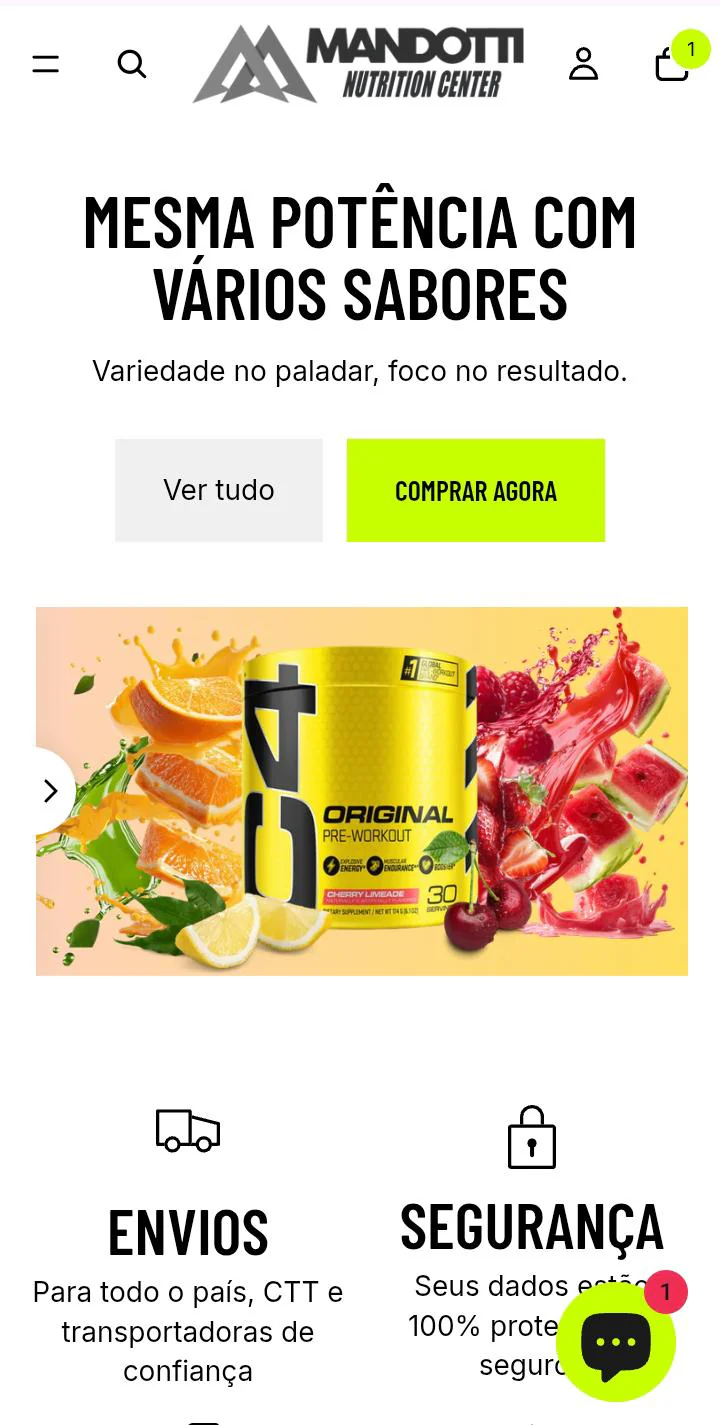Advance the carousel with the right chevron arrow
Image resolution: width=720 pixels, height=1425 pixels.
(52, 790)
